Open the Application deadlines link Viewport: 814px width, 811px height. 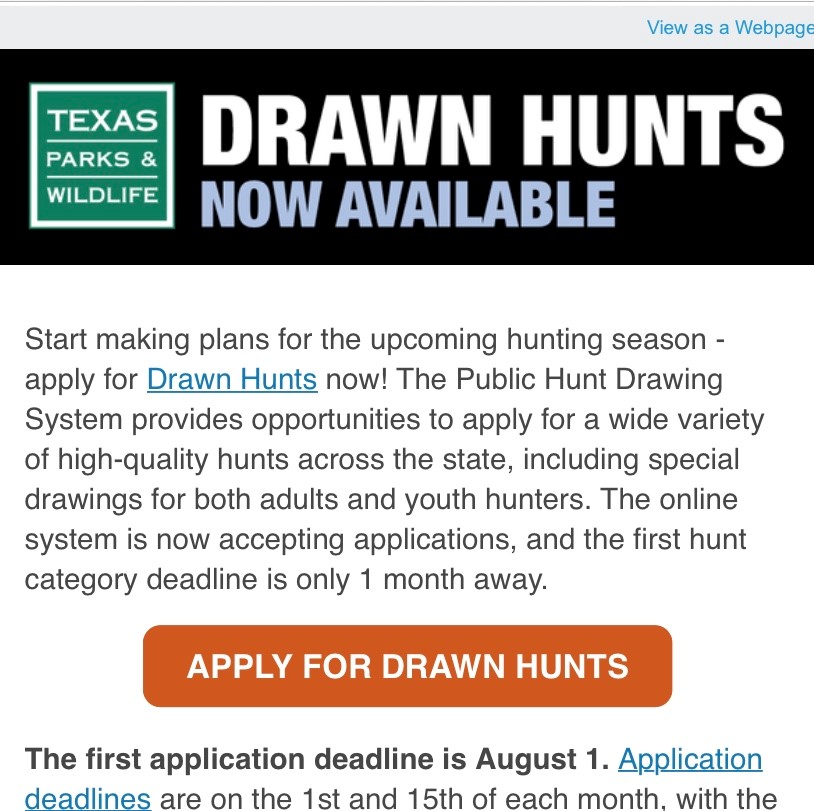coord(690,760)
